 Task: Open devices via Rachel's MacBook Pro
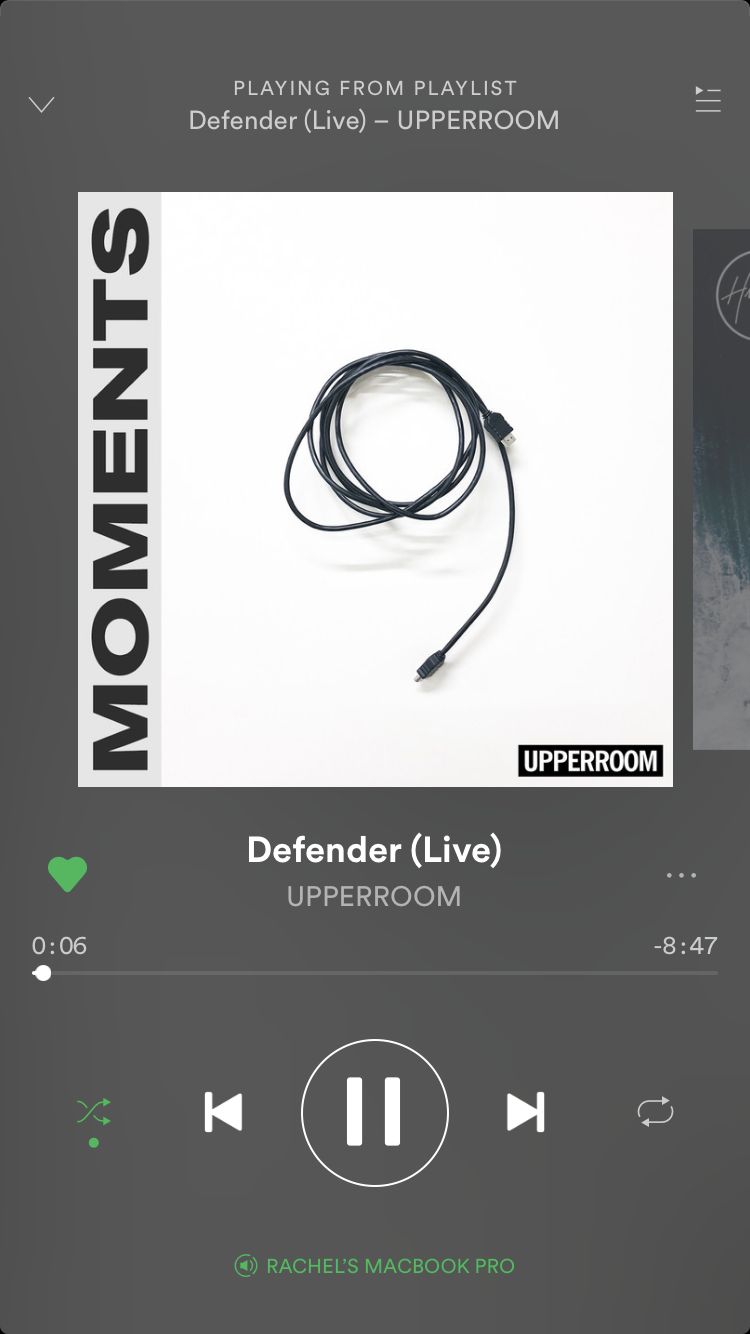click(x=374, y=1266)
